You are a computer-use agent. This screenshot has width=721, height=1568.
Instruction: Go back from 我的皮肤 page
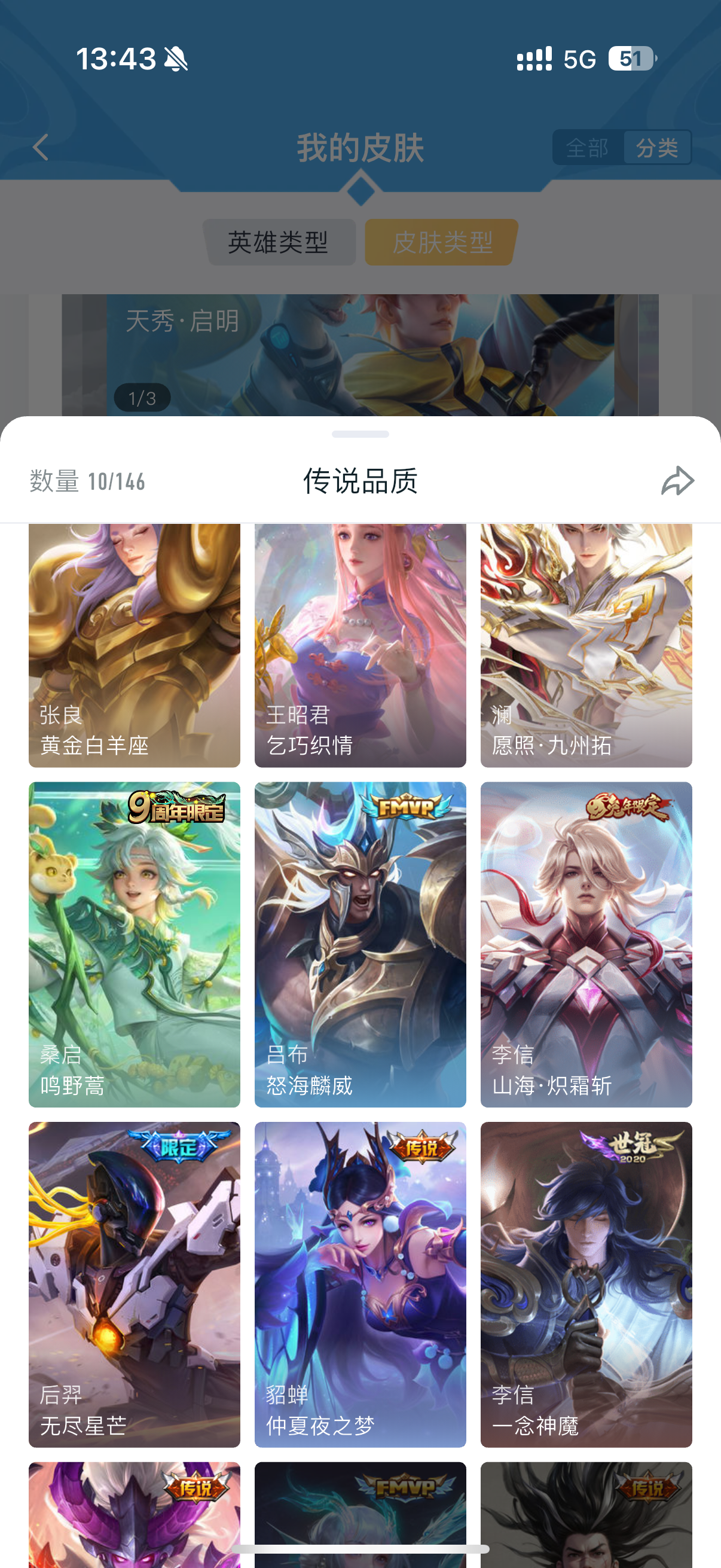[x=41, y=147]
